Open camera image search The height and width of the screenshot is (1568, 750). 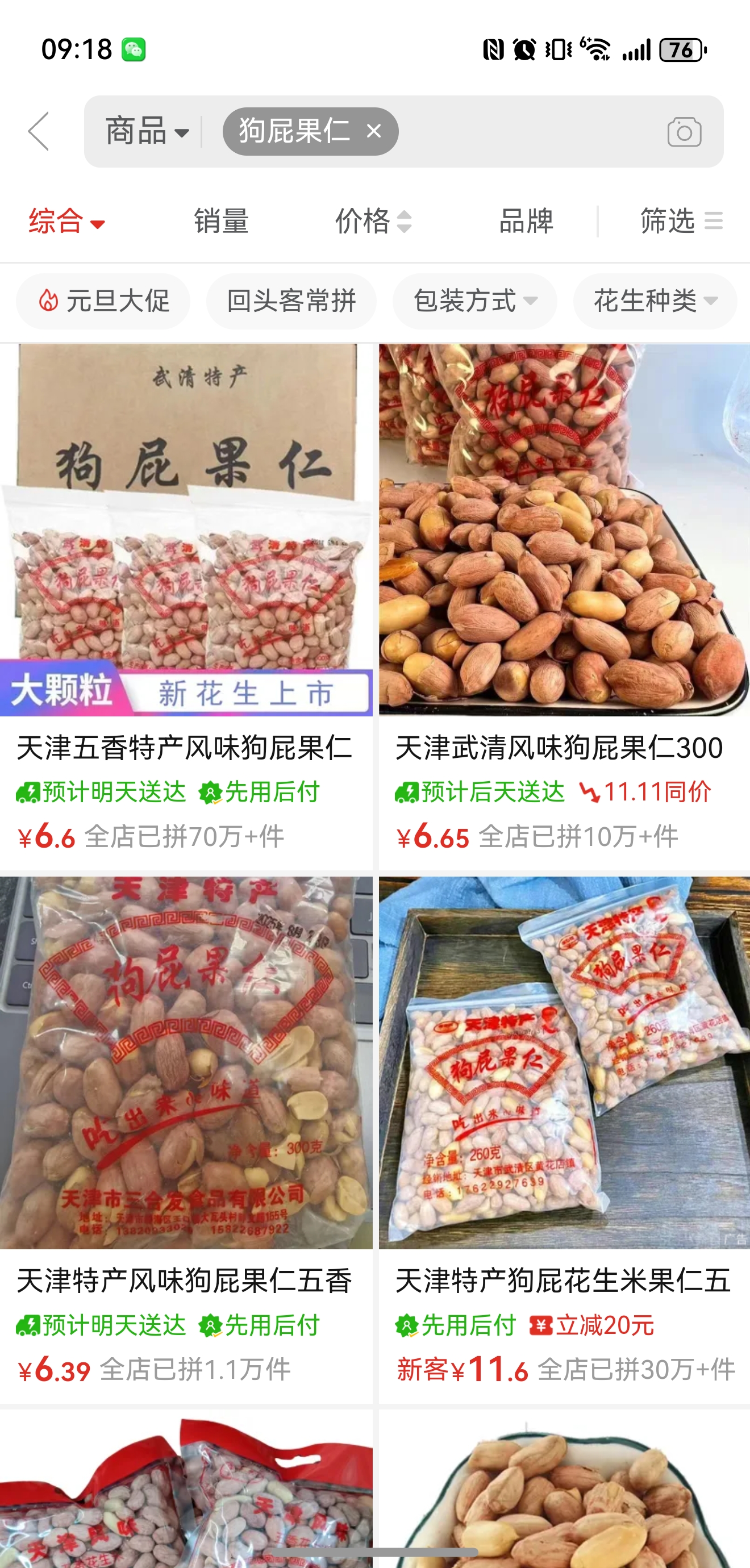click(x=684, y=131)
